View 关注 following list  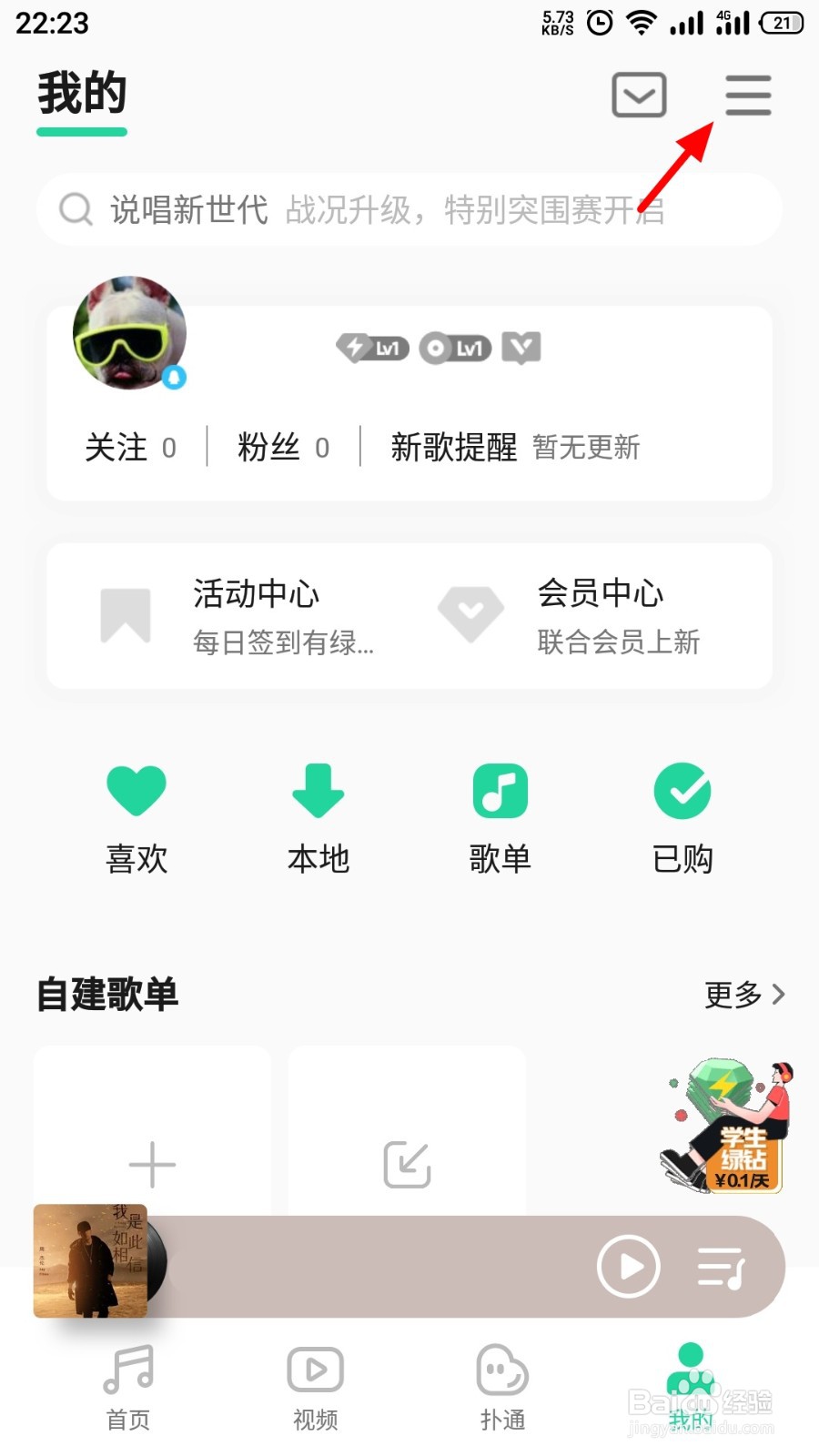click(130, 448)
